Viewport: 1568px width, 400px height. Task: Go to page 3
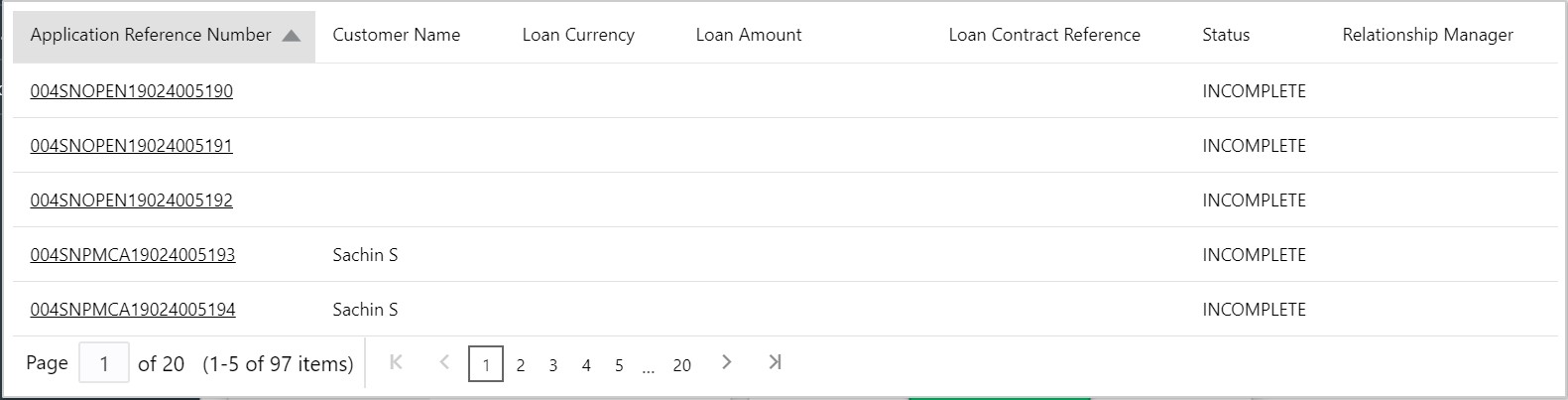pyautogui.click(x=552, y=365)
